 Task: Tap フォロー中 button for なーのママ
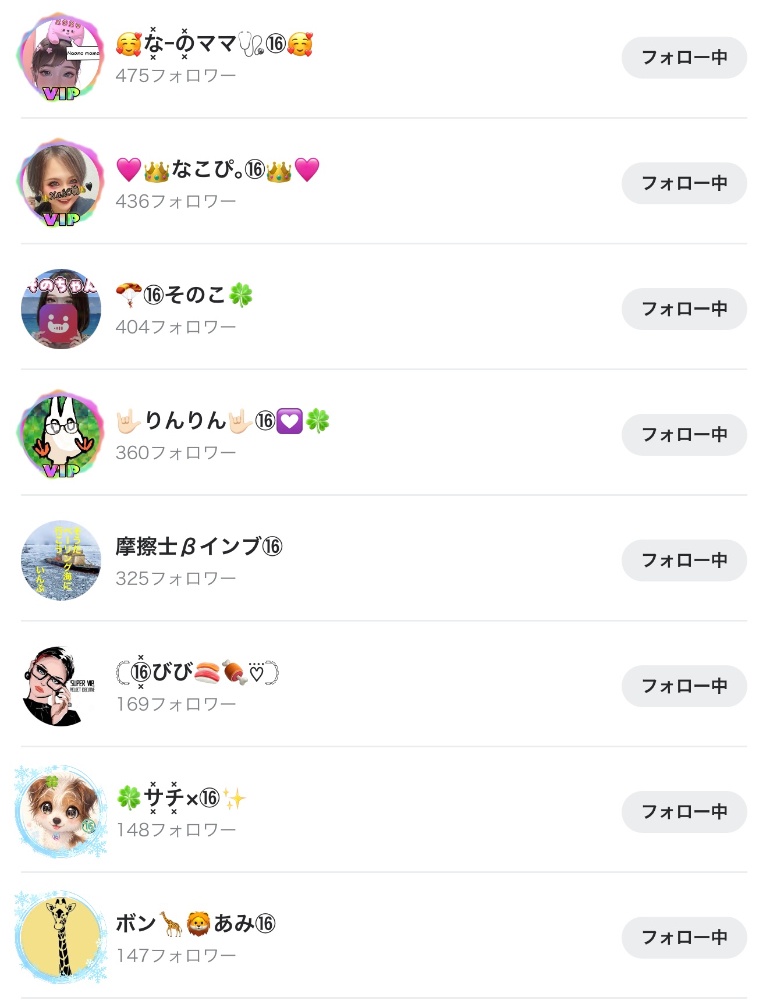coord(684,58)
